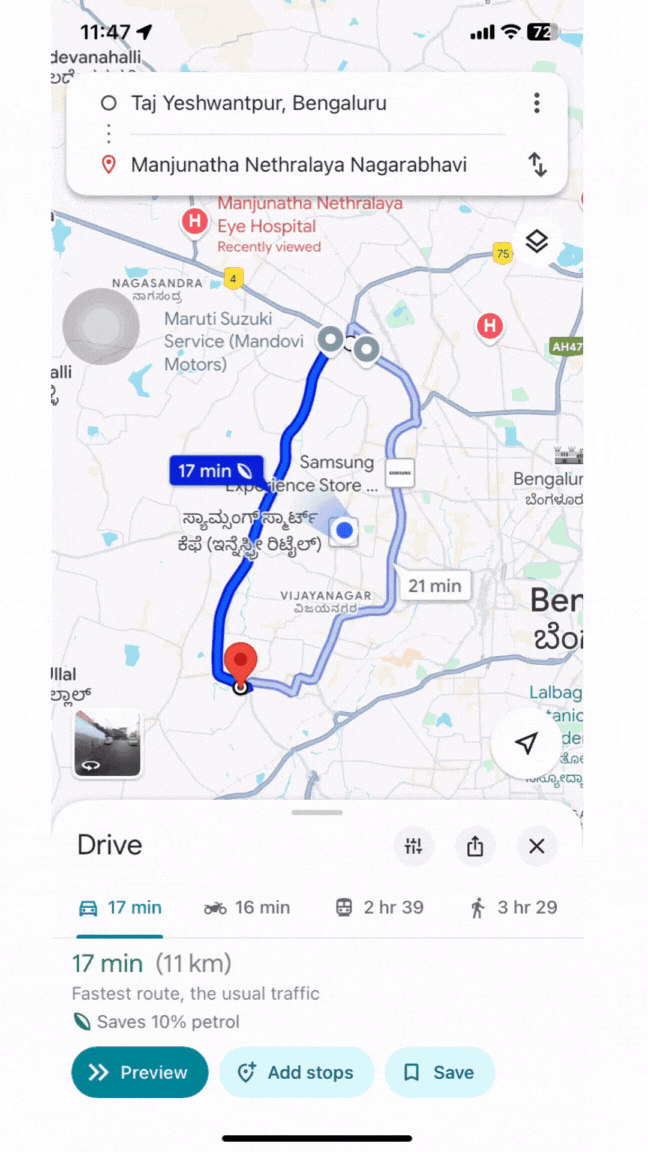Re-center map on current location
This screenshot has width=648, height=1152.
[526, 743]
